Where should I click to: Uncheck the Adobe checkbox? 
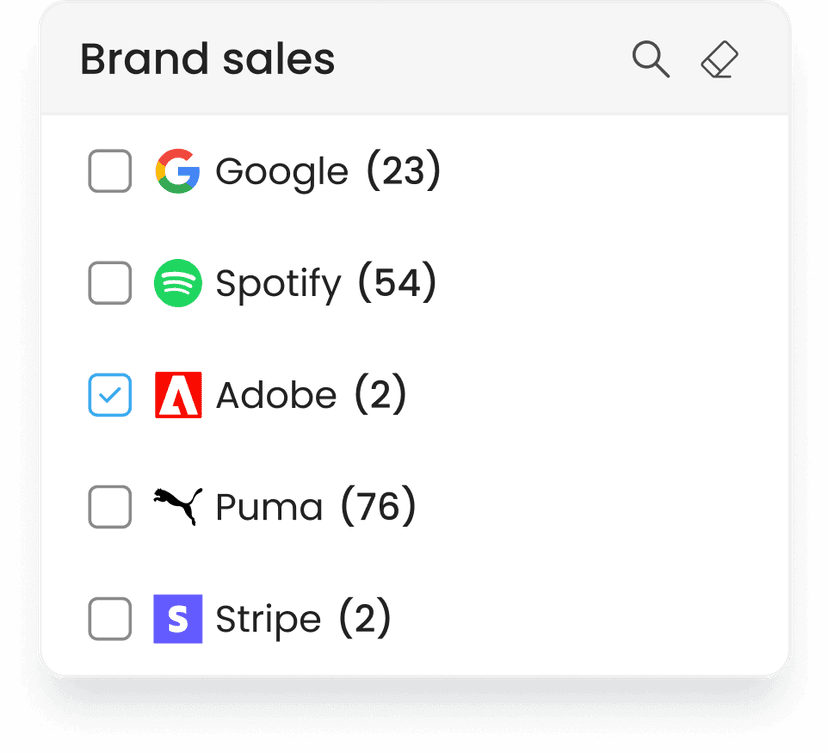(110, 395)
